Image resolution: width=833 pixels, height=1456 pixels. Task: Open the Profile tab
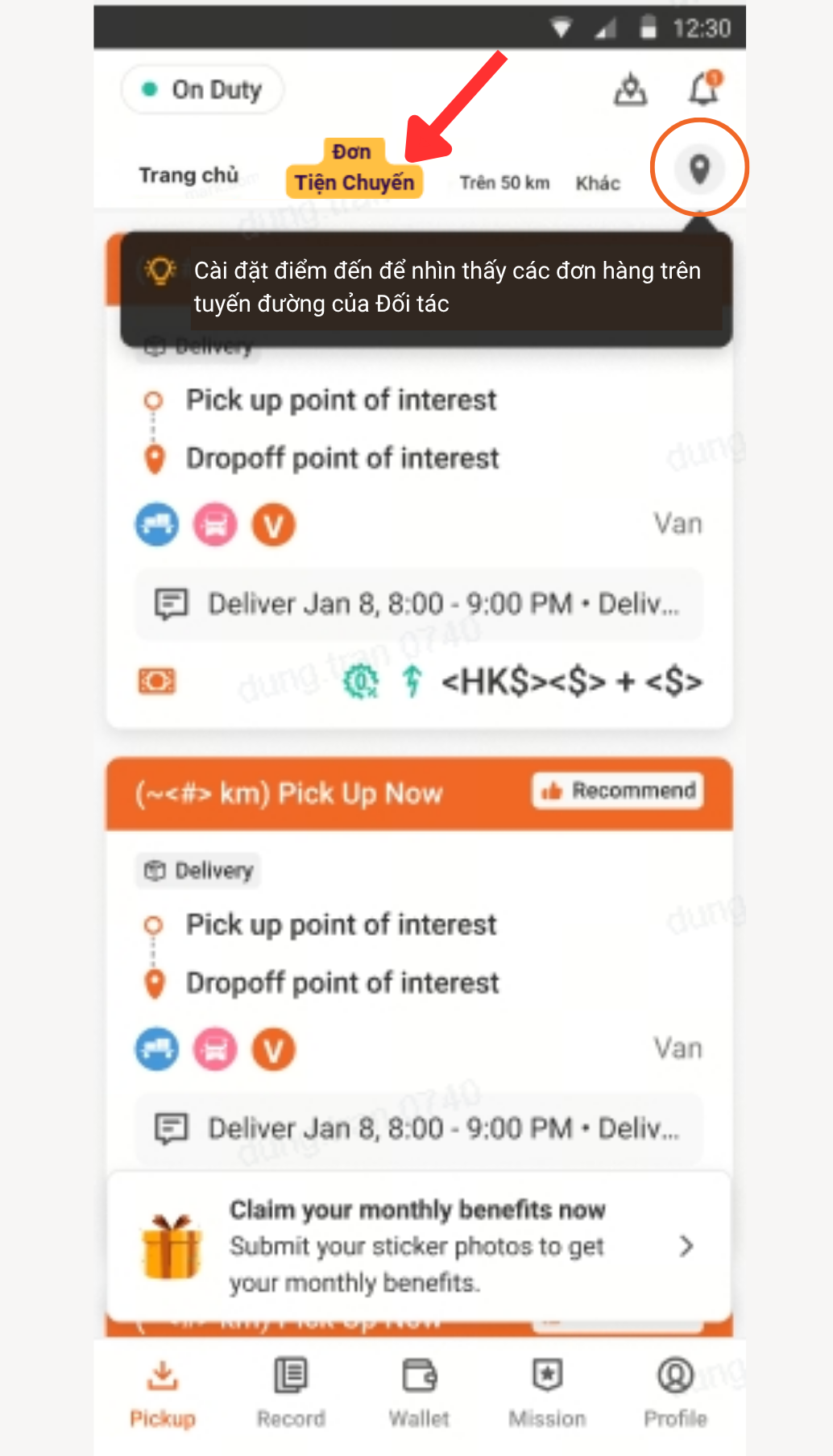pyautogui.click(x=675, y=1394)
